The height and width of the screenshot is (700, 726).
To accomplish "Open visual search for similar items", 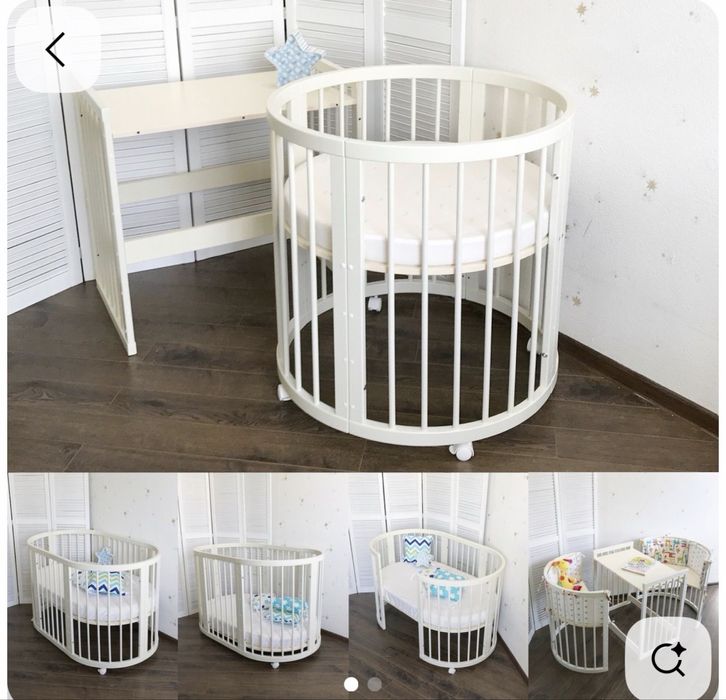I will tap(667, 659).
